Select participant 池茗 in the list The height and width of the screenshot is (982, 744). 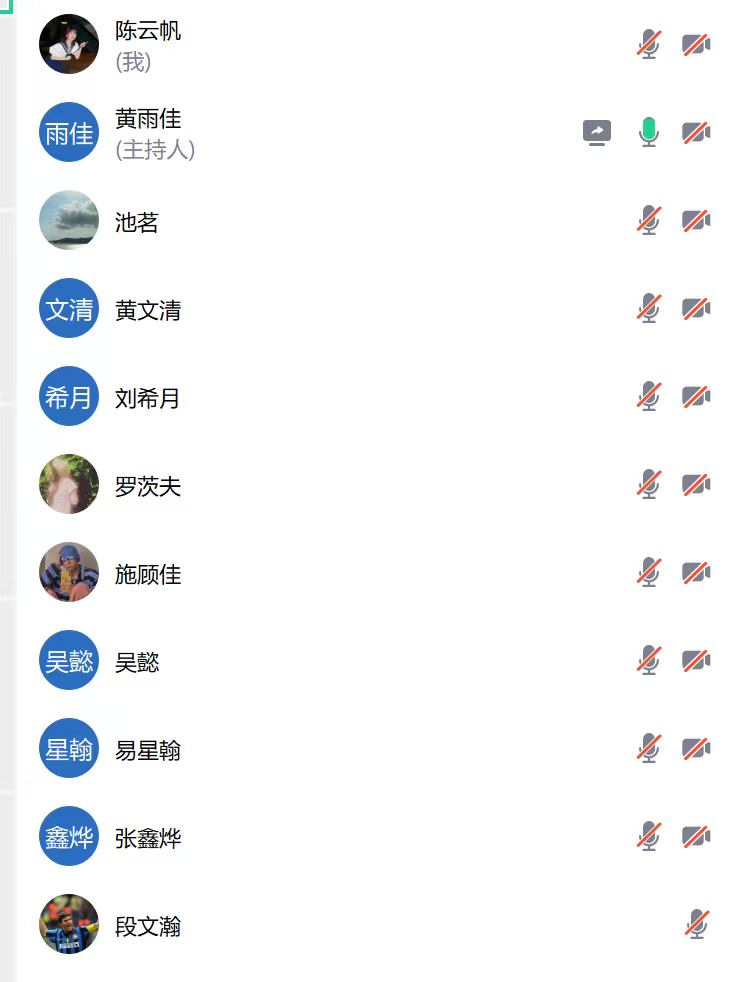click(137, 222)
